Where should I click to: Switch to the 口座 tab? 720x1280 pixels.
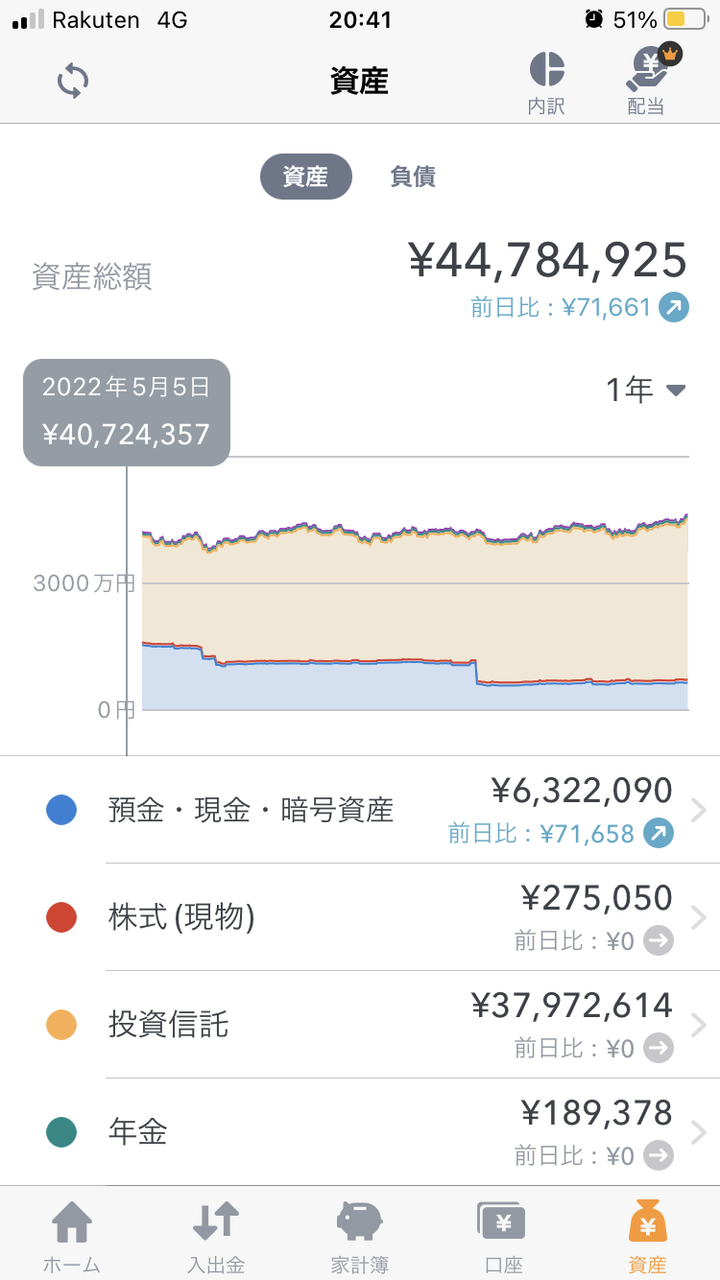[504, 1235]
